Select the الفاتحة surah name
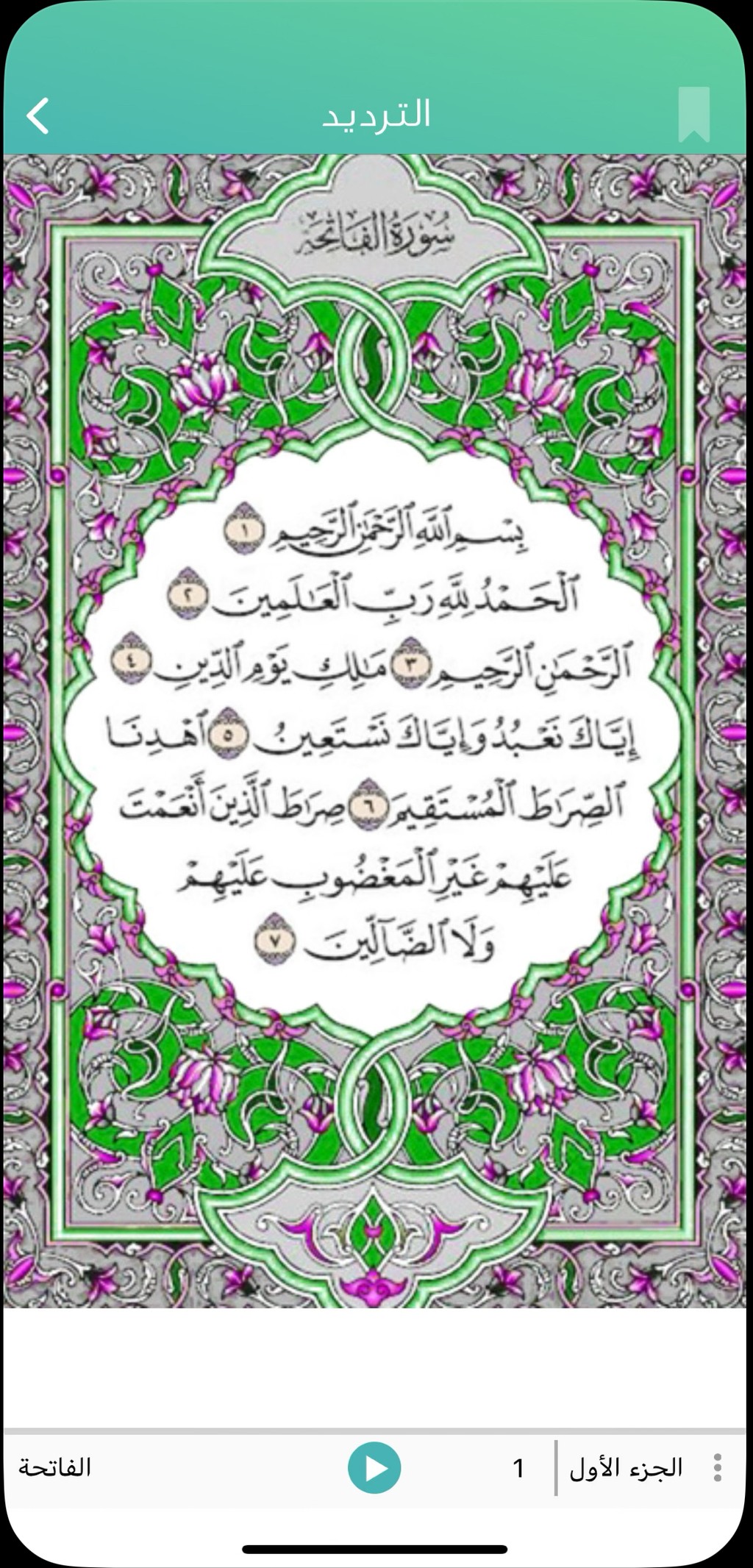 (x=55, y=1467)
